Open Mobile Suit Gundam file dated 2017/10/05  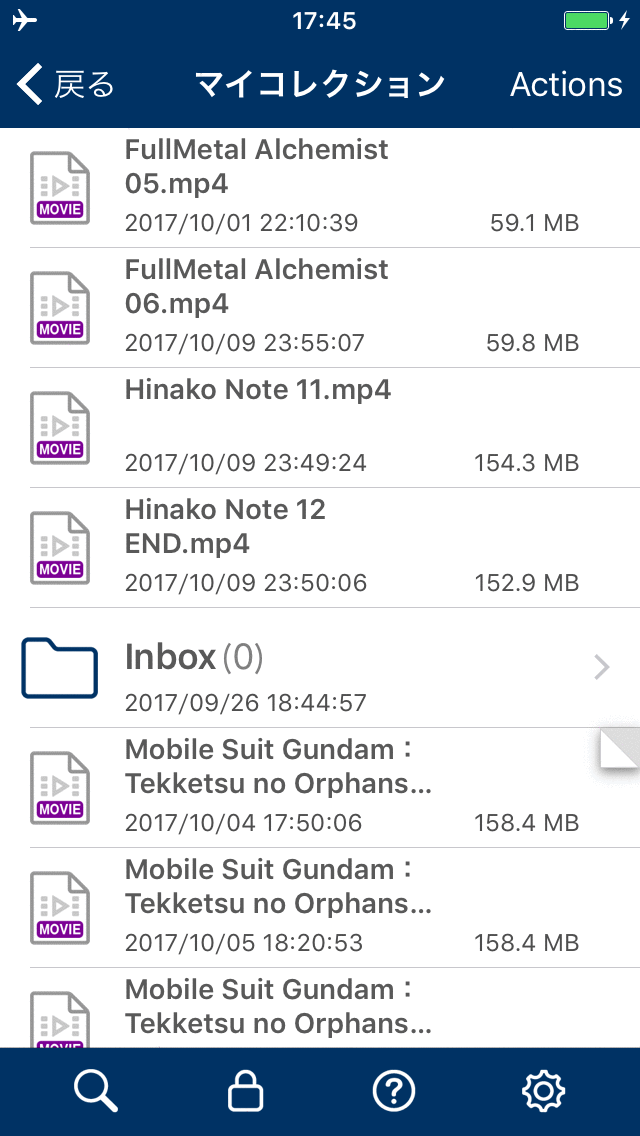coord(320,908)
